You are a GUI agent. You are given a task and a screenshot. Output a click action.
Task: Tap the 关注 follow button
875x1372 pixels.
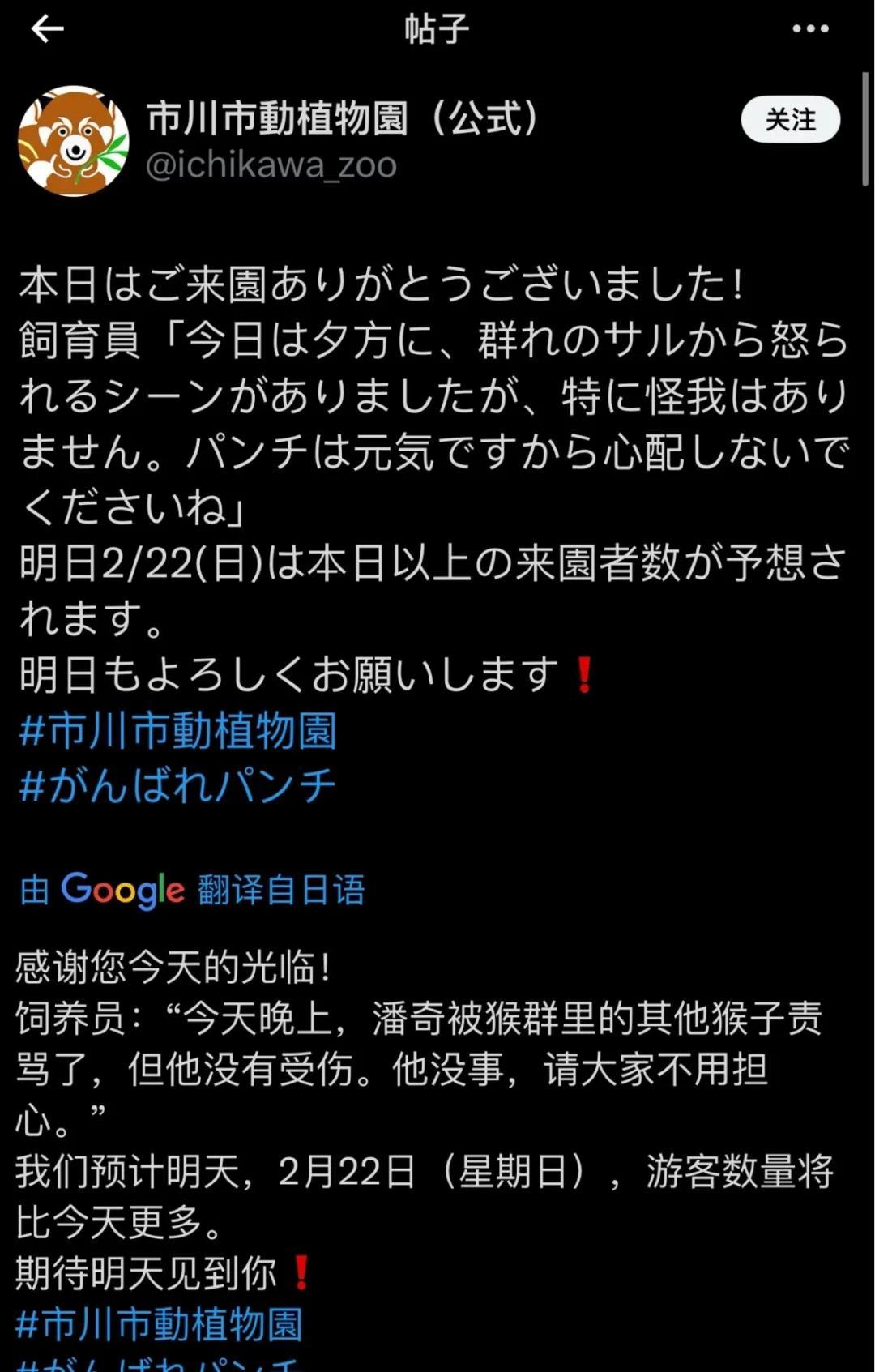point(790,120)
